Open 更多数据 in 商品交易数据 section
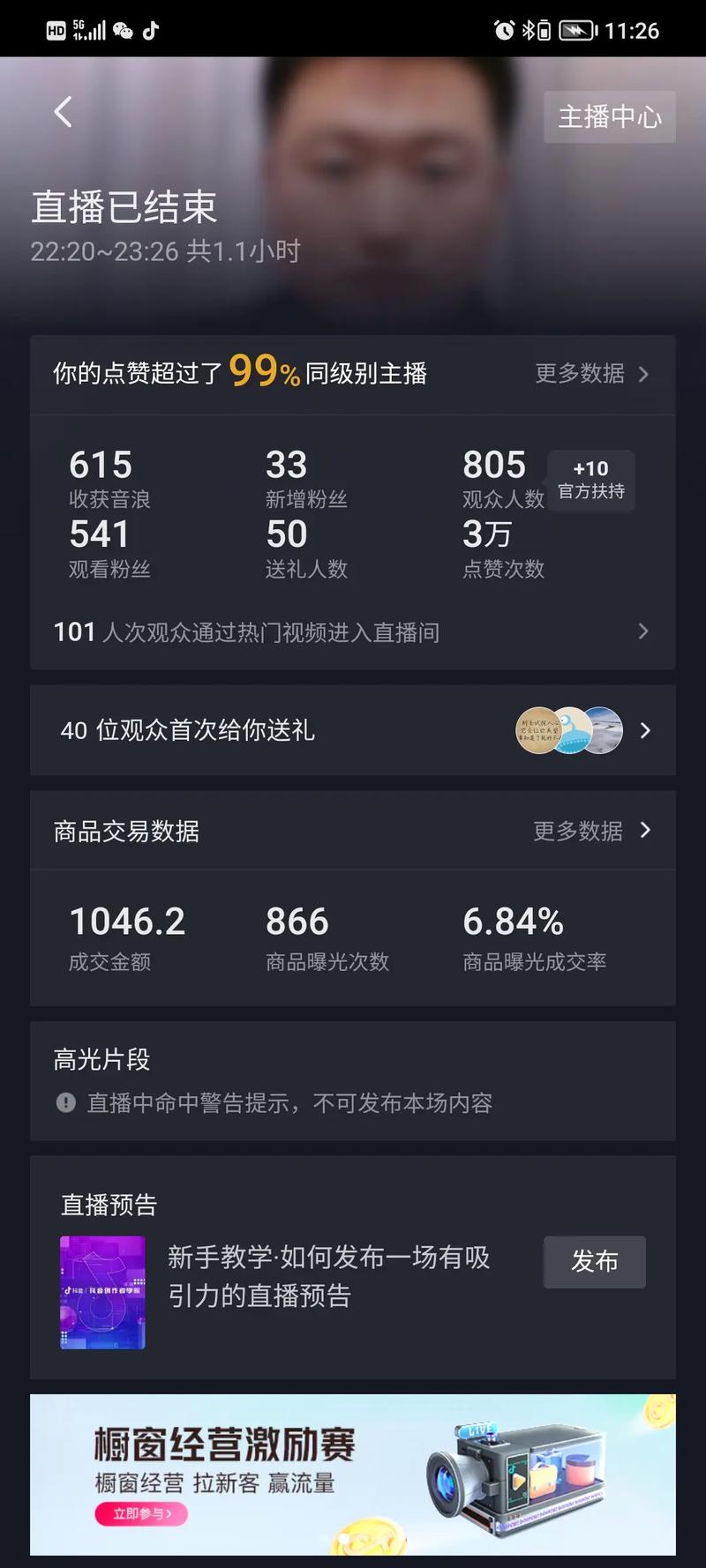 coord(578,831)
